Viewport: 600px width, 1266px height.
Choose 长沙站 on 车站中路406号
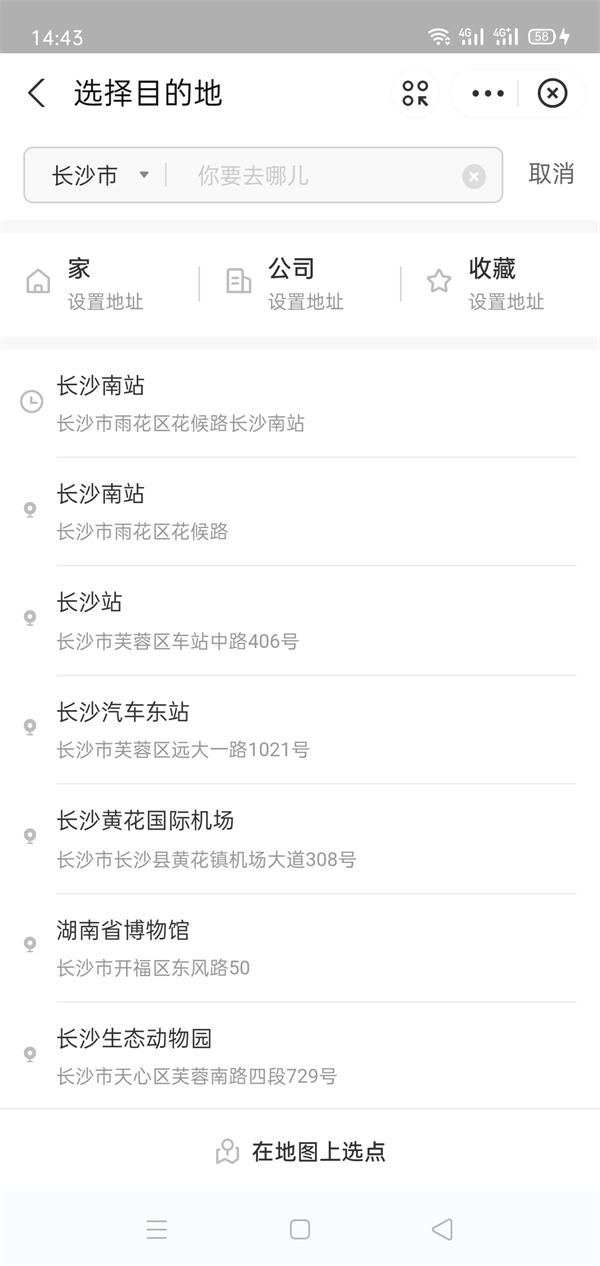(300, 620)
